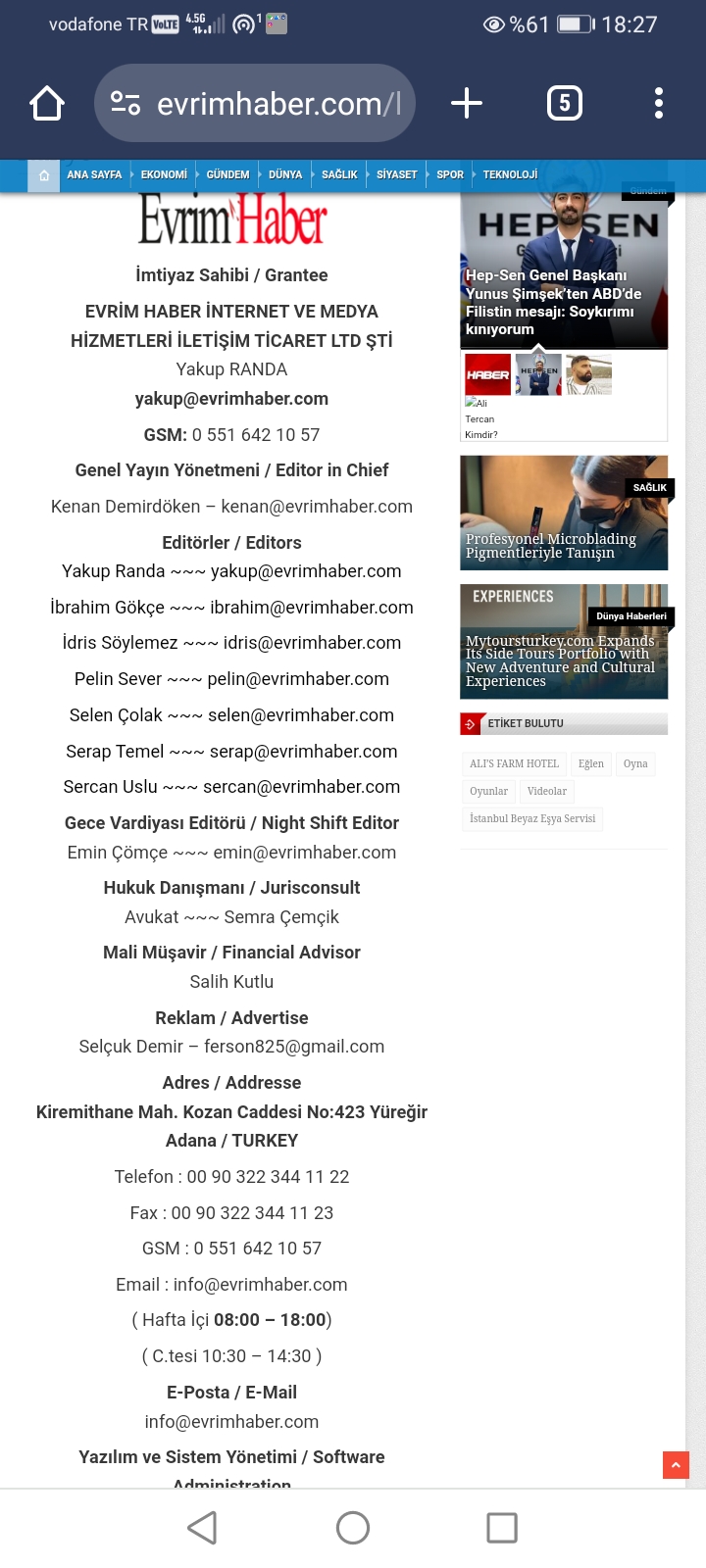This screenshot has height=1568, width=706.
Task: Tap the system back button
Action: 203,1527
